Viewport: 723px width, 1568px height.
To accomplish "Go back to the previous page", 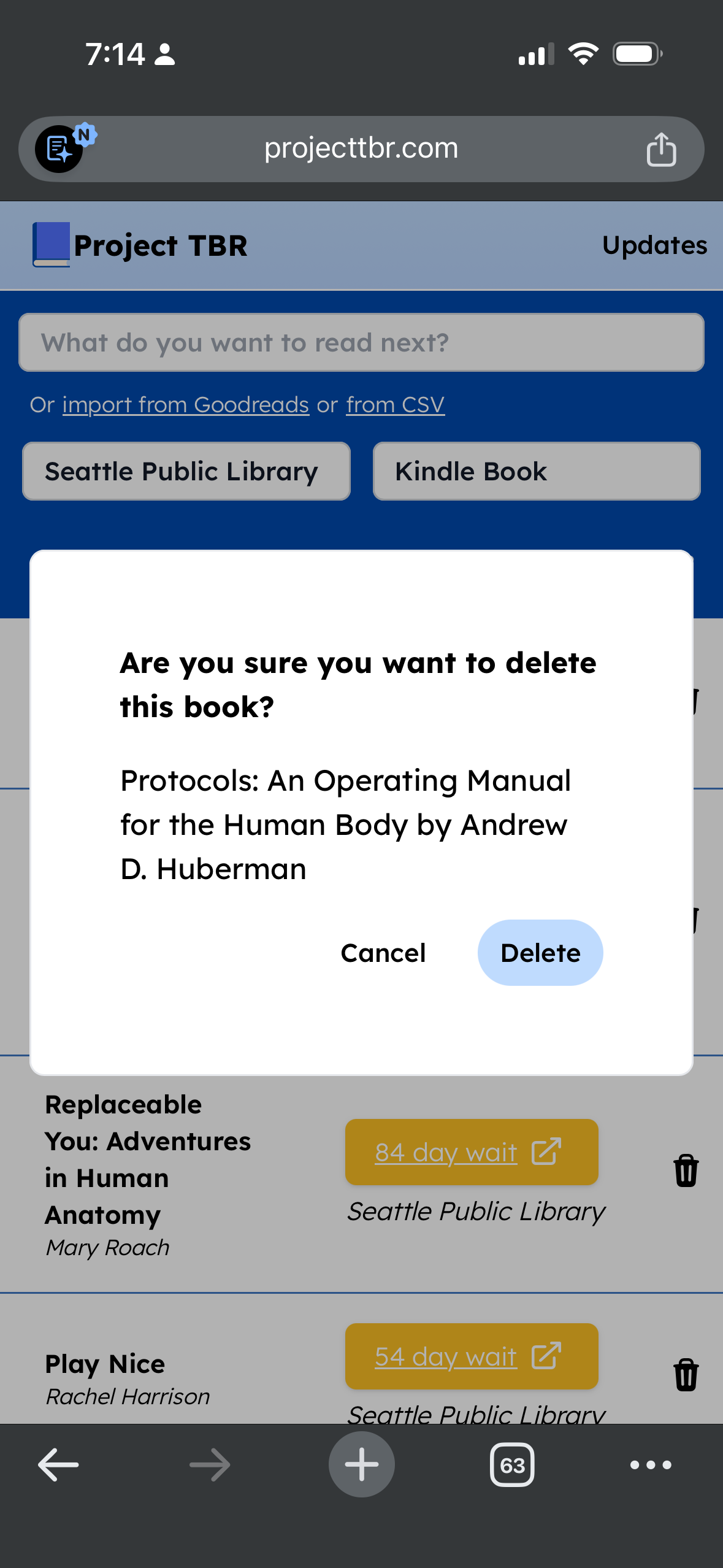I will click(x=58, y=1465).
